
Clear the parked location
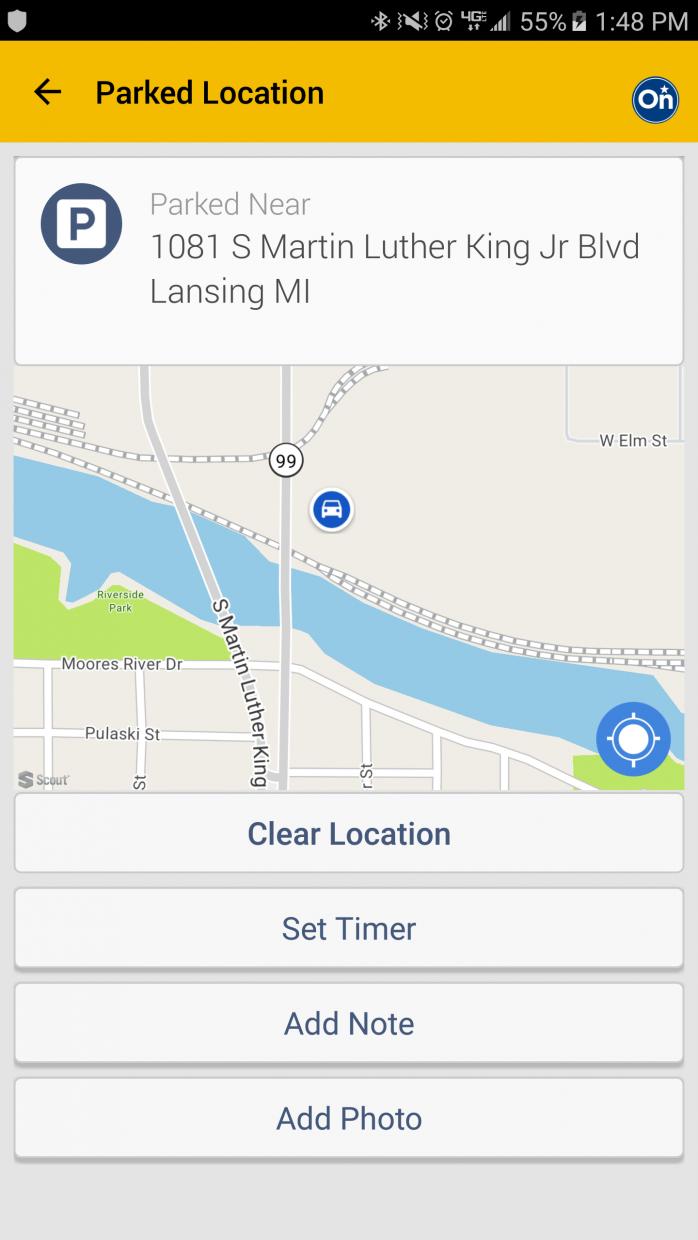(x=349, y=834)
